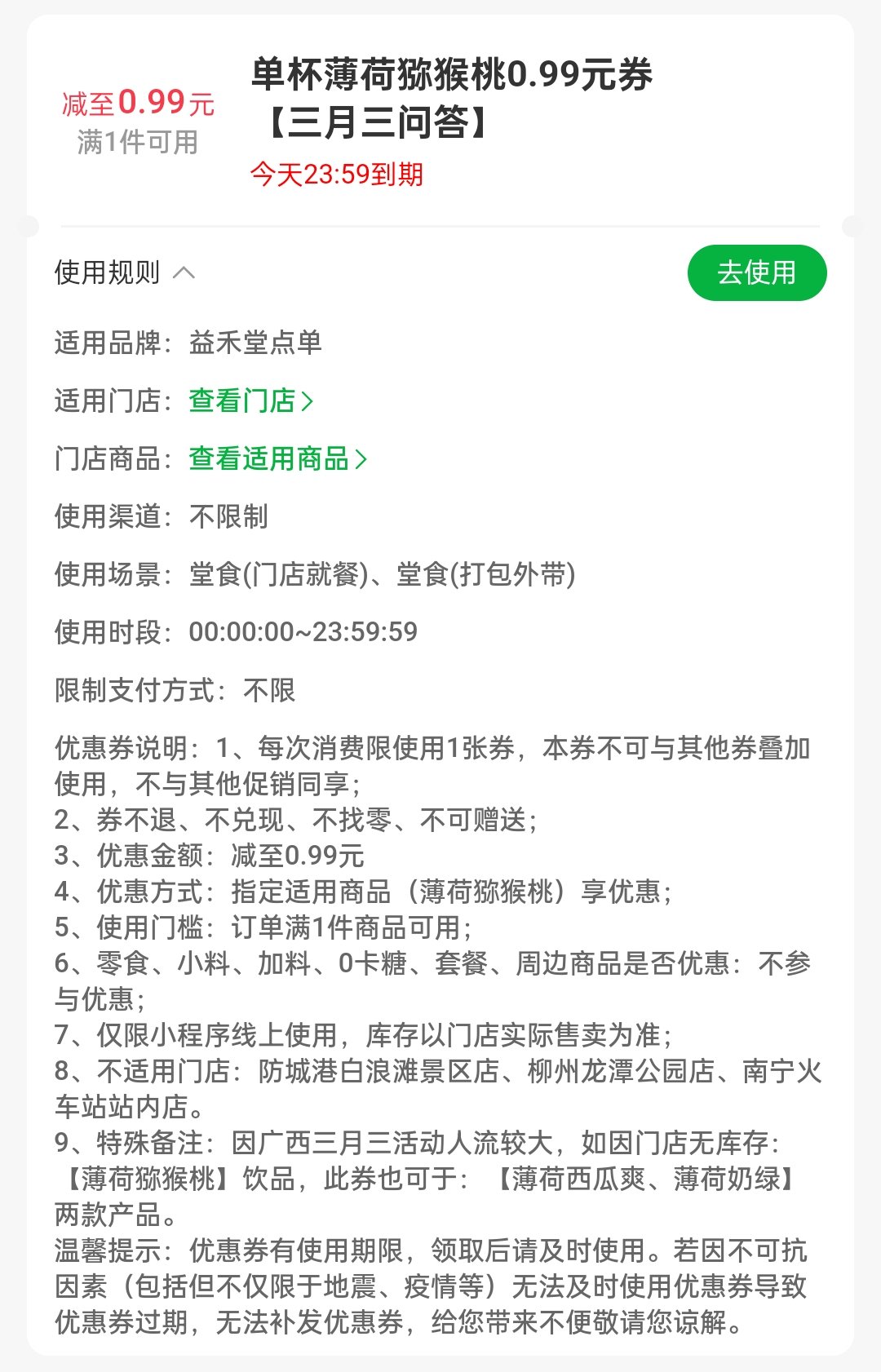Viewport: 881px width, 1372px height.
Task: Collapse the 使用规则 section
Action: (x=125, y=272)
